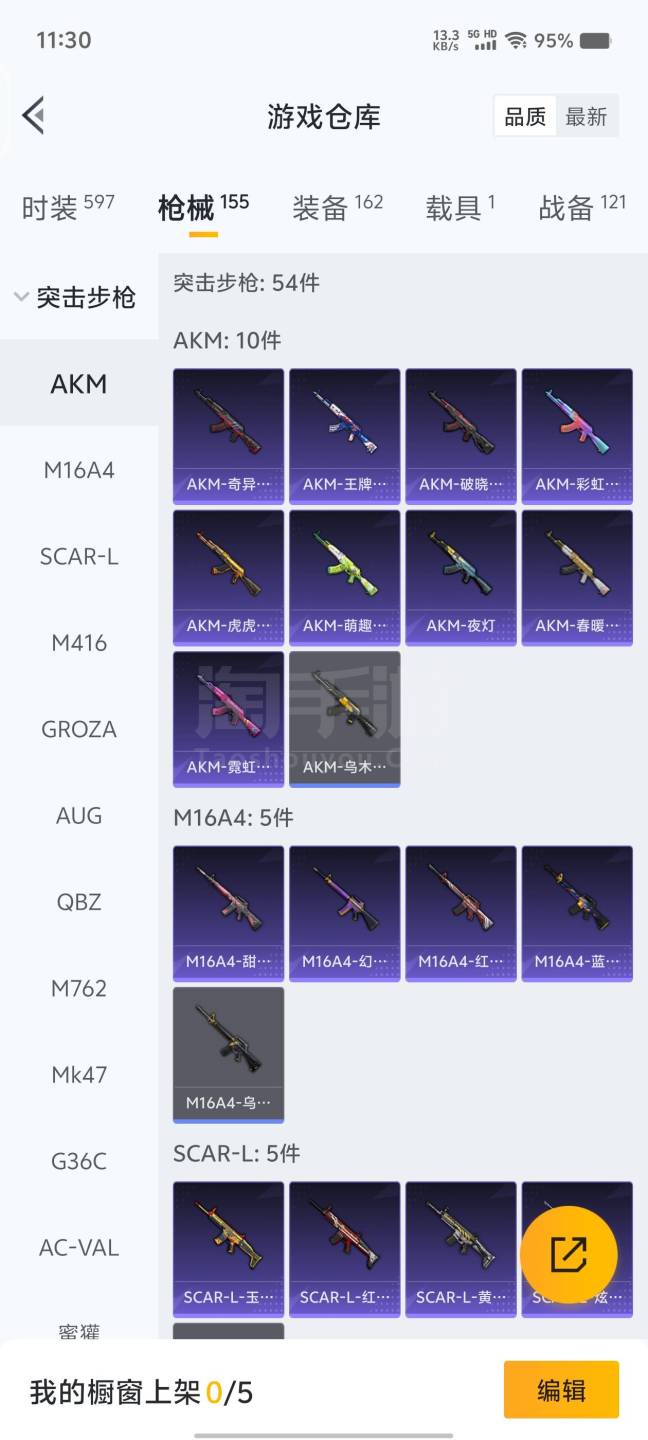Select M16A4 in the side list

79,470
